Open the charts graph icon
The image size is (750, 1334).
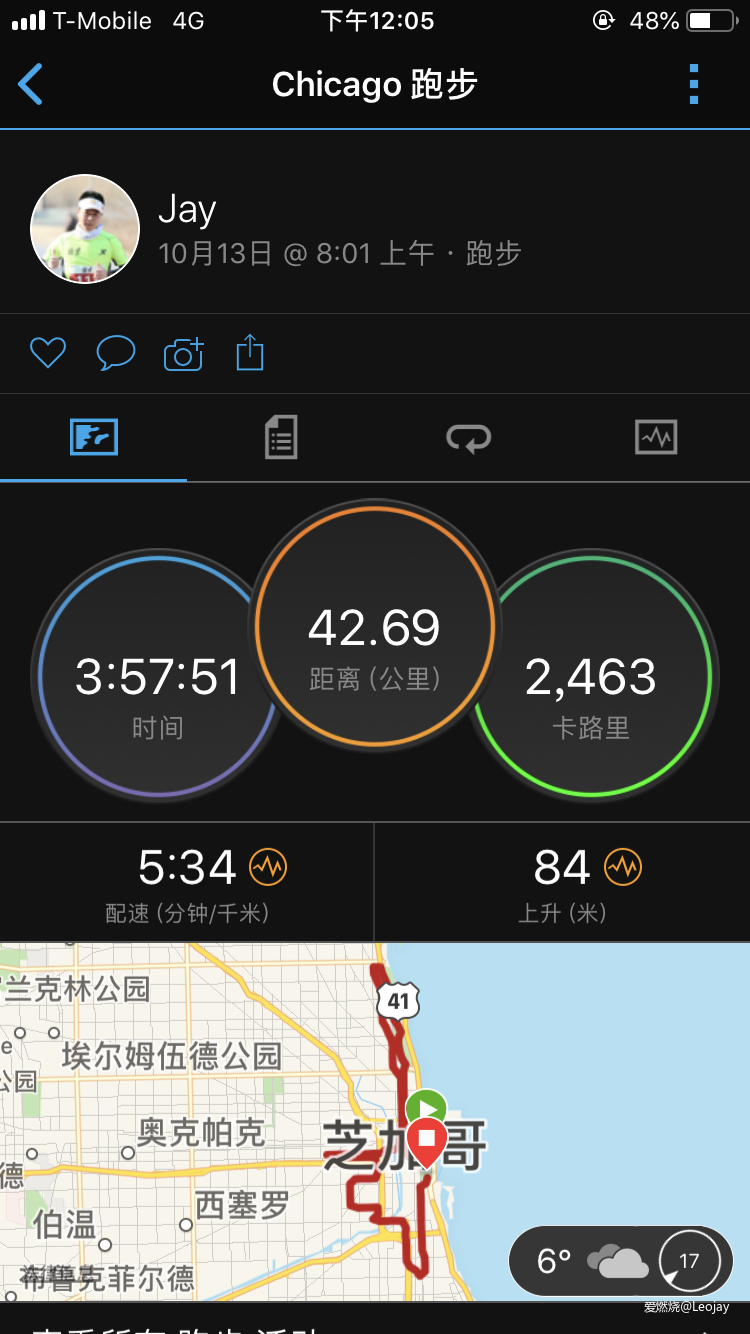tap(656, 437)
